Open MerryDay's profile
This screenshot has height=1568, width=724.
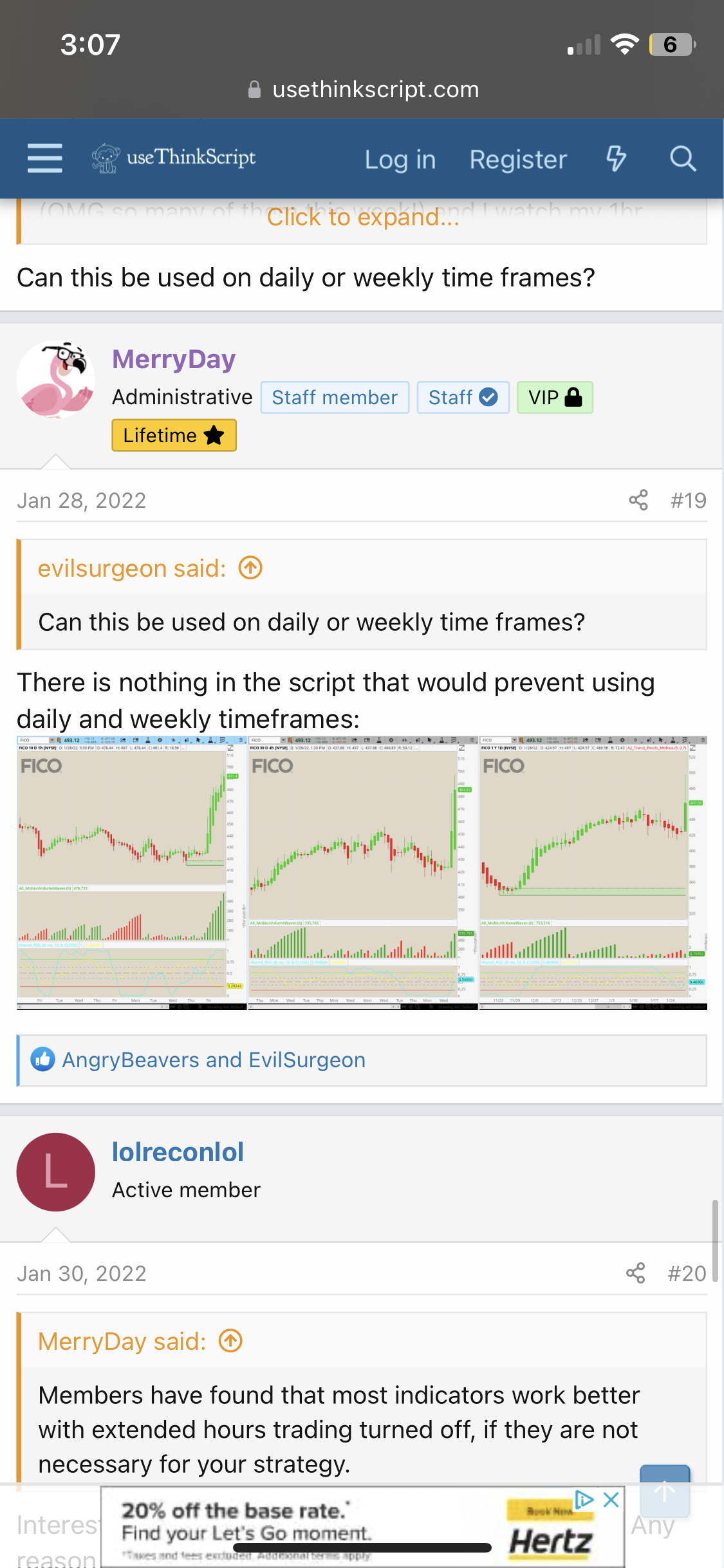(x=174, y=359)
